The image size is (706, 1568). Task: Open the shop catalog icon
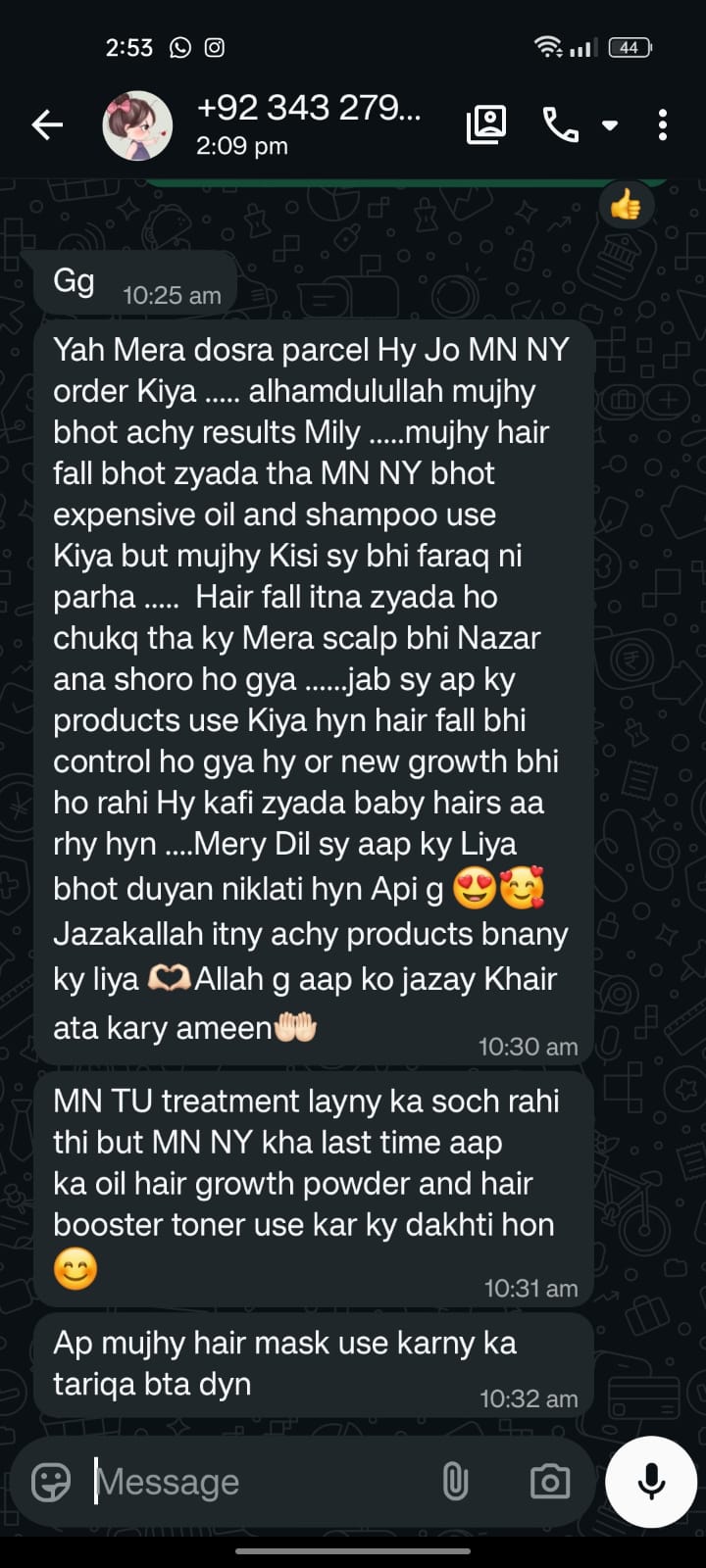(x=486, y=124)
